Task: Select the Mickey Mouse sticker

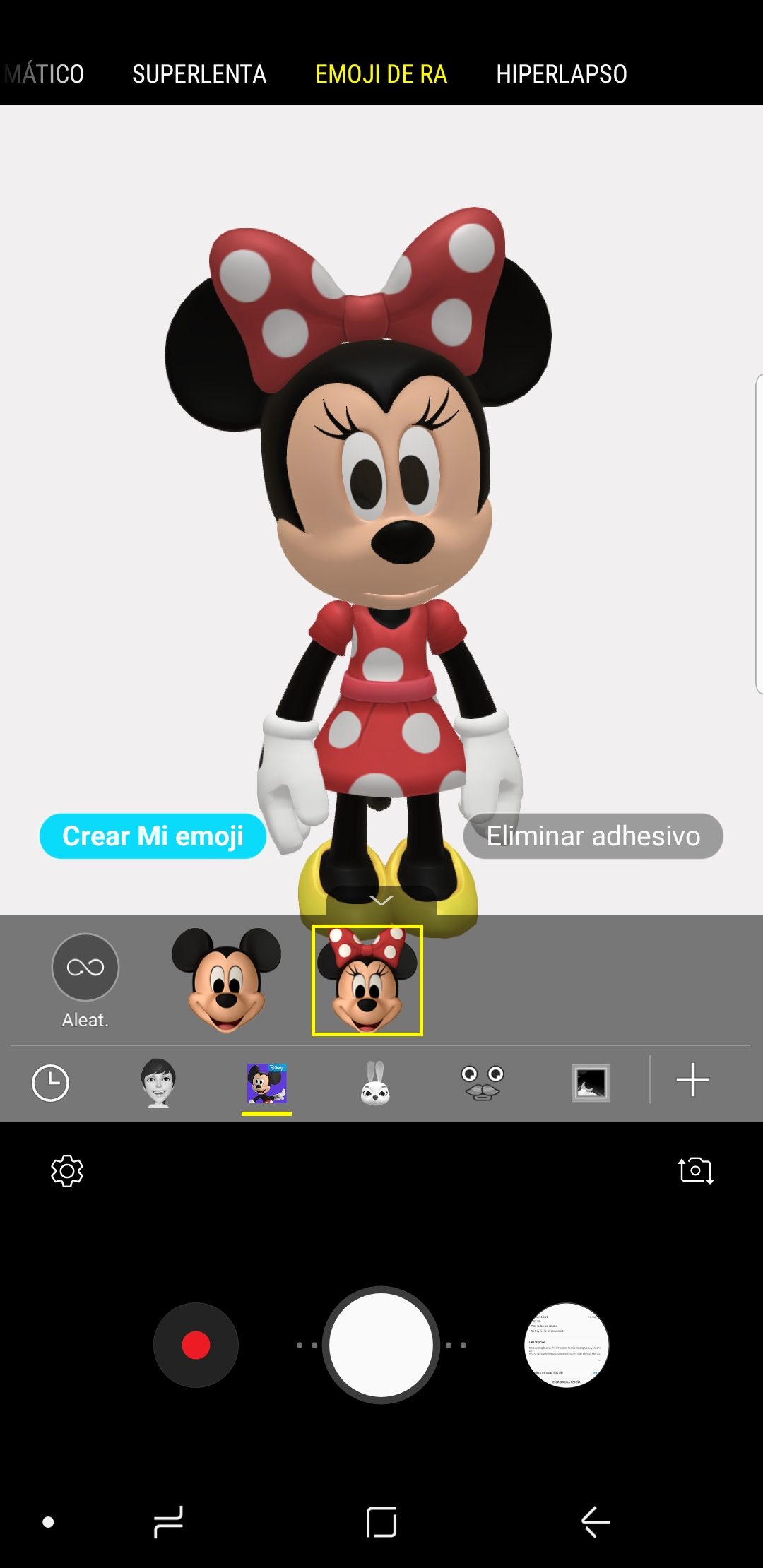Action: pyautogui.click(x=225, y=968)
